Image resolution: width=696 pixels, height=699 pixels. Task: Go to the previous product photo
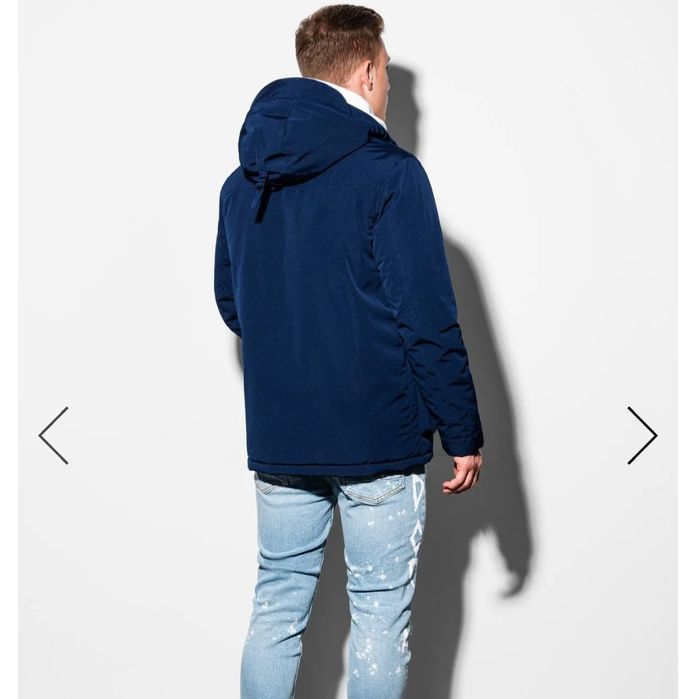coord(53,435)
